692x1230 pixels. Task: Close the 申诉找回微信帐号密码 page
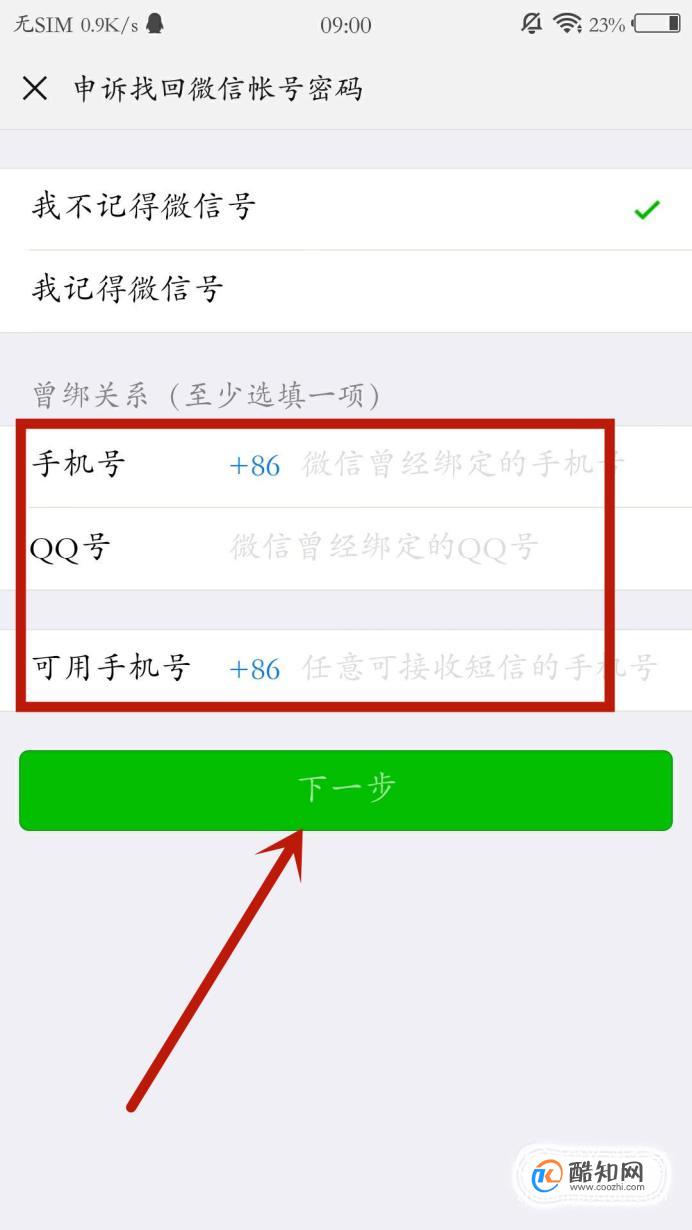coord(35,89)
